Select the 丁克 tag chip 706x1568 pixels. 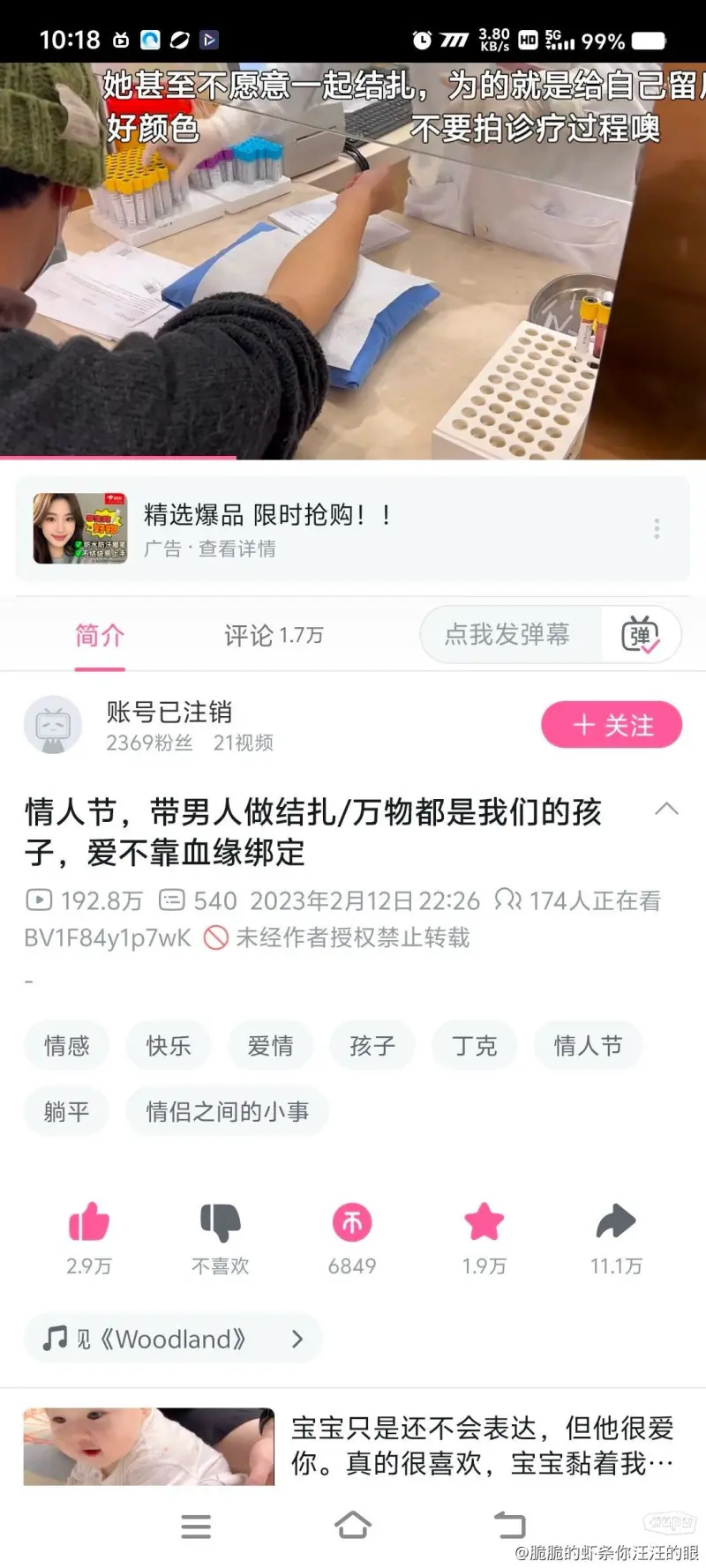tap(475, 1046)
